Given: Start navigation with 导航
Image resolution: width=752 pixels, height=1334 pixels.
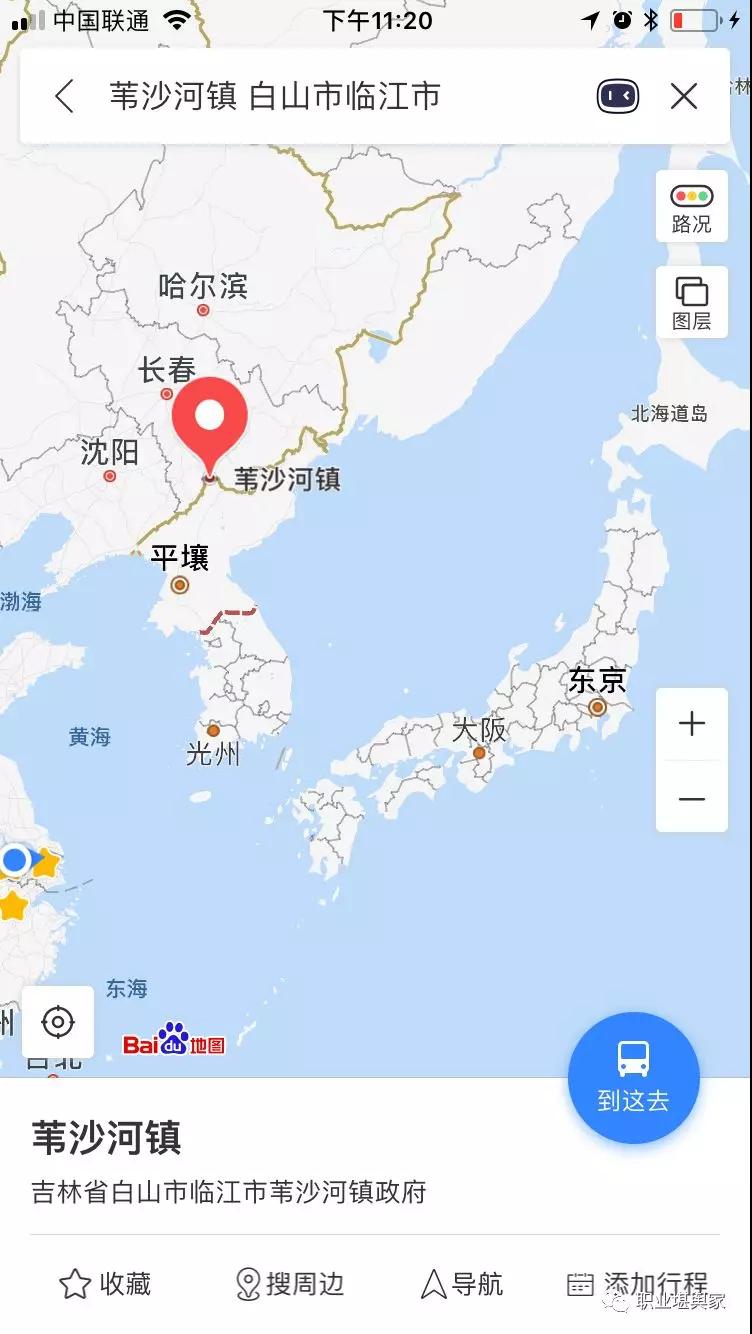Looking at the screenshot, I should click(461, 1284).
